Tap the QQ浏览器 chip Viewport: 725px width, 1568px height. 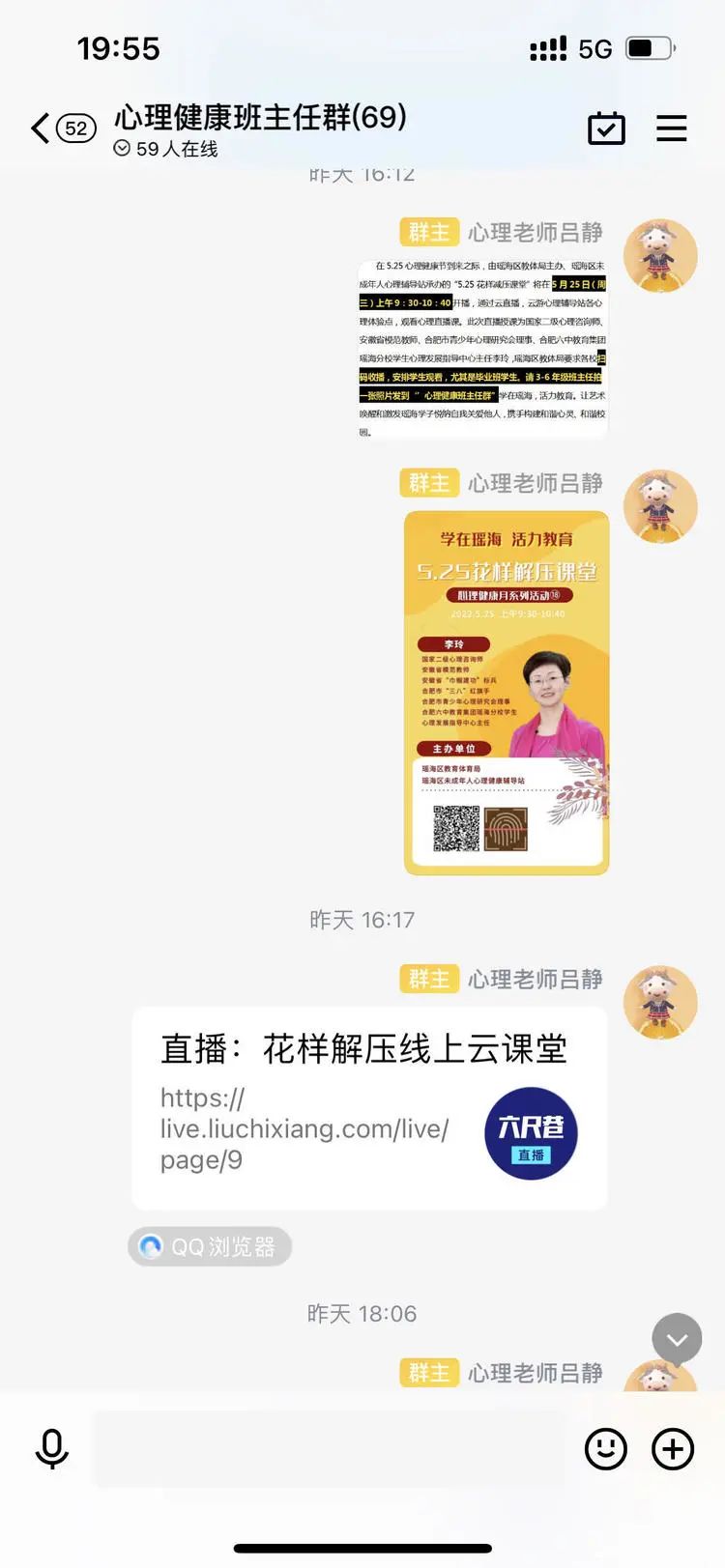click(x=210, y=1247)
